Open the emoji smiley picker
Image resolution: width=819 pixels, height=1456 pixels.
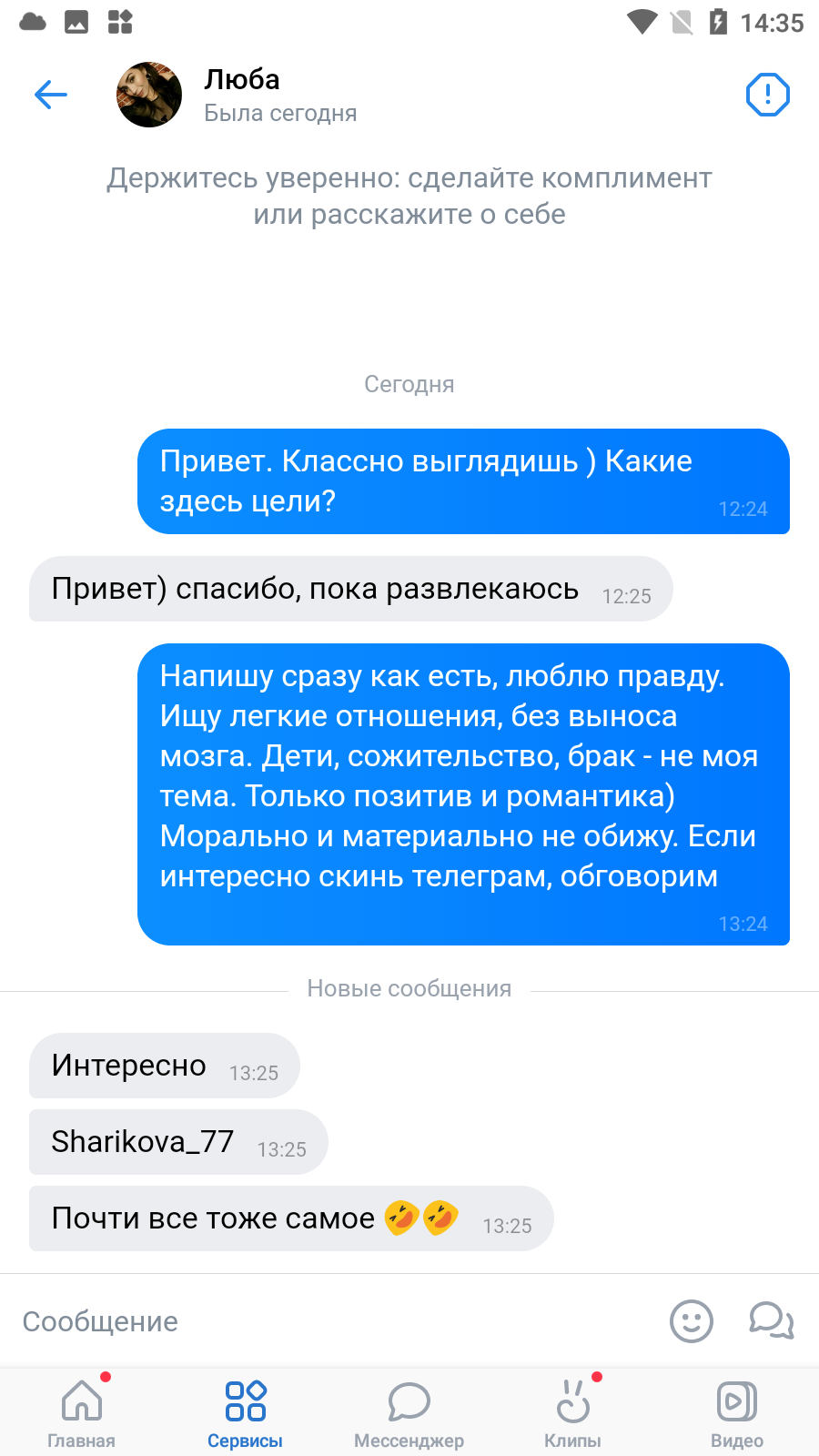pyautogui.click(x=692, y=1321)
